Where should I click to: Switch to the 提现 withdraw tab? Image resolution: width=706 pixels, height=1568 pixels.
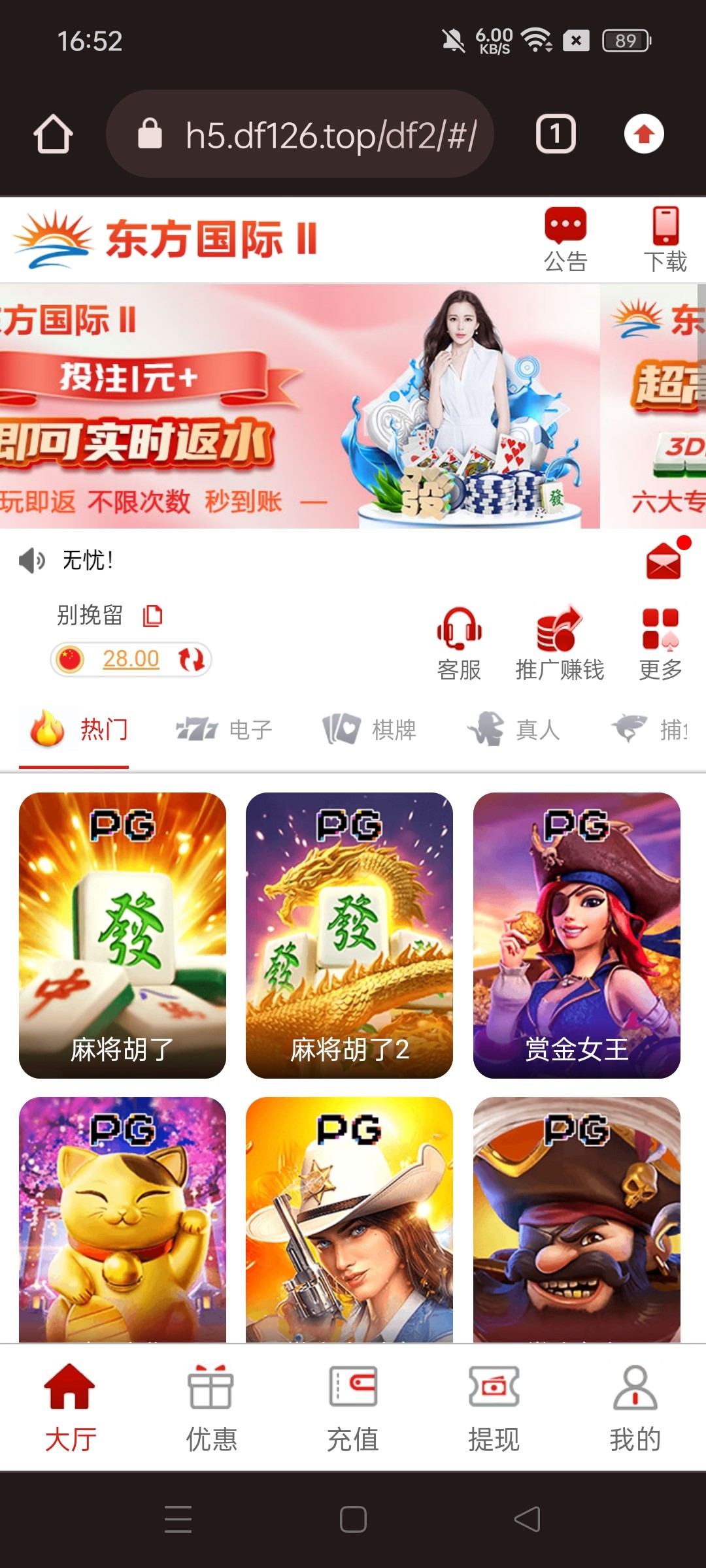point(494,1408)
